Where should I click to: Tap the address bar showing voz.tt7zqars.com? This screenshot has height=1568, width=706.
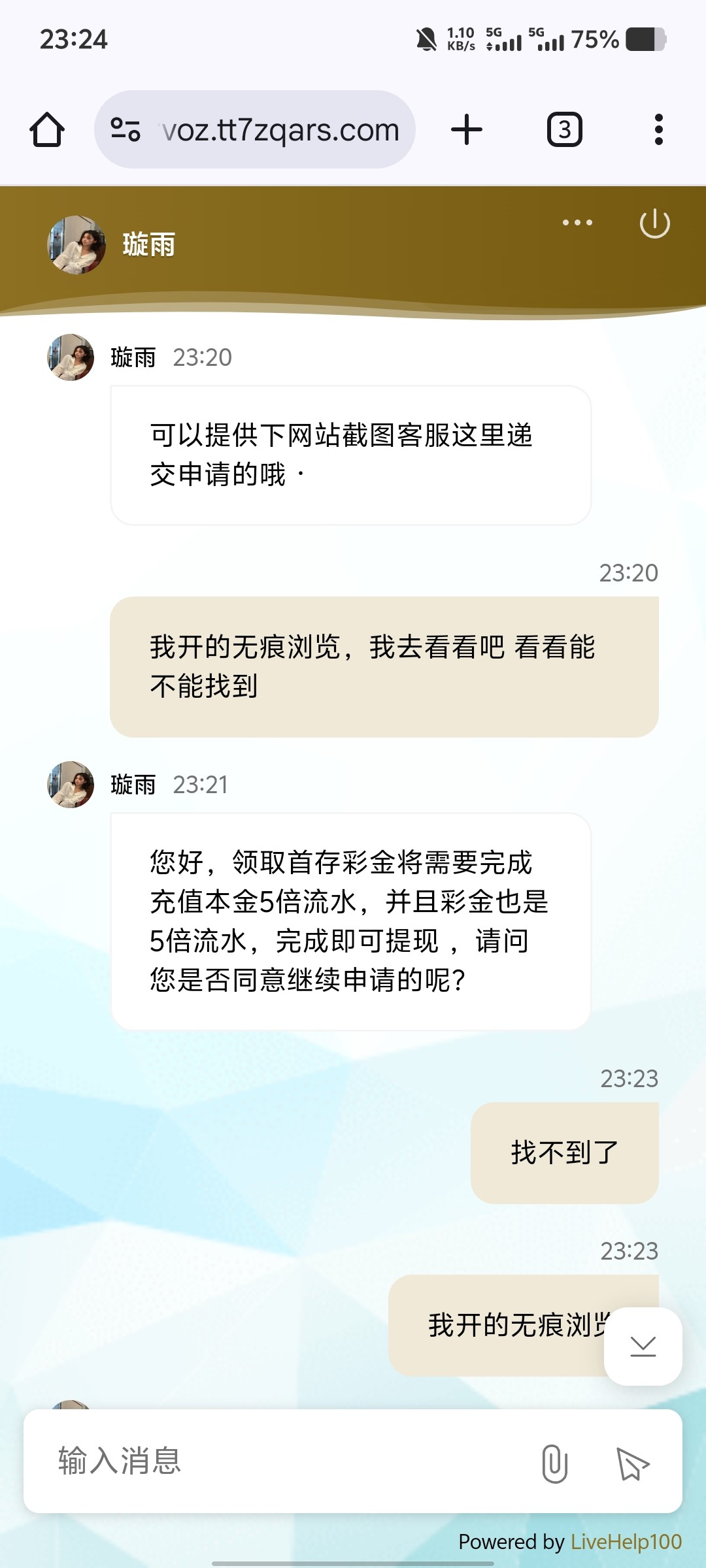tap(281, 129)
